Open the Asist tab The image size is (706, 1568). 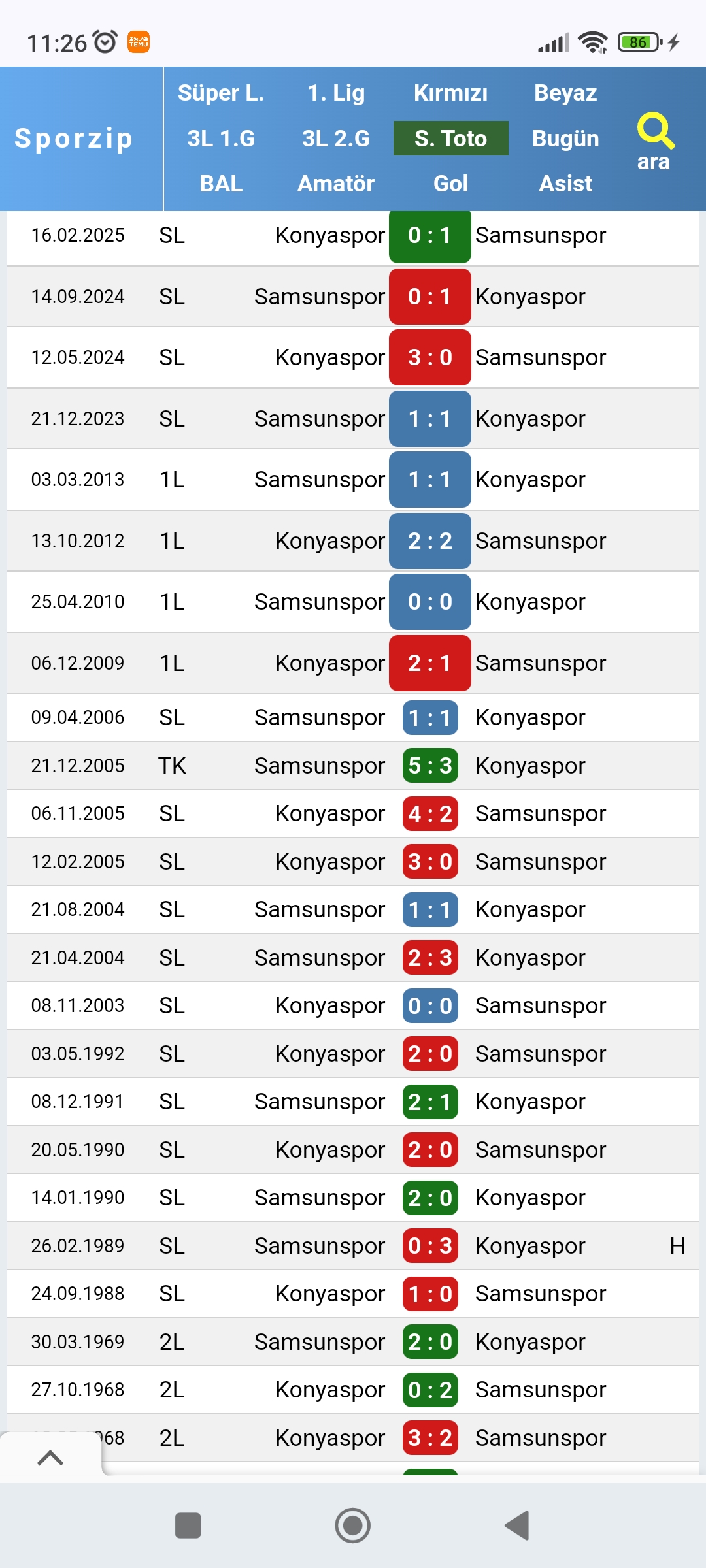(565, 184)
